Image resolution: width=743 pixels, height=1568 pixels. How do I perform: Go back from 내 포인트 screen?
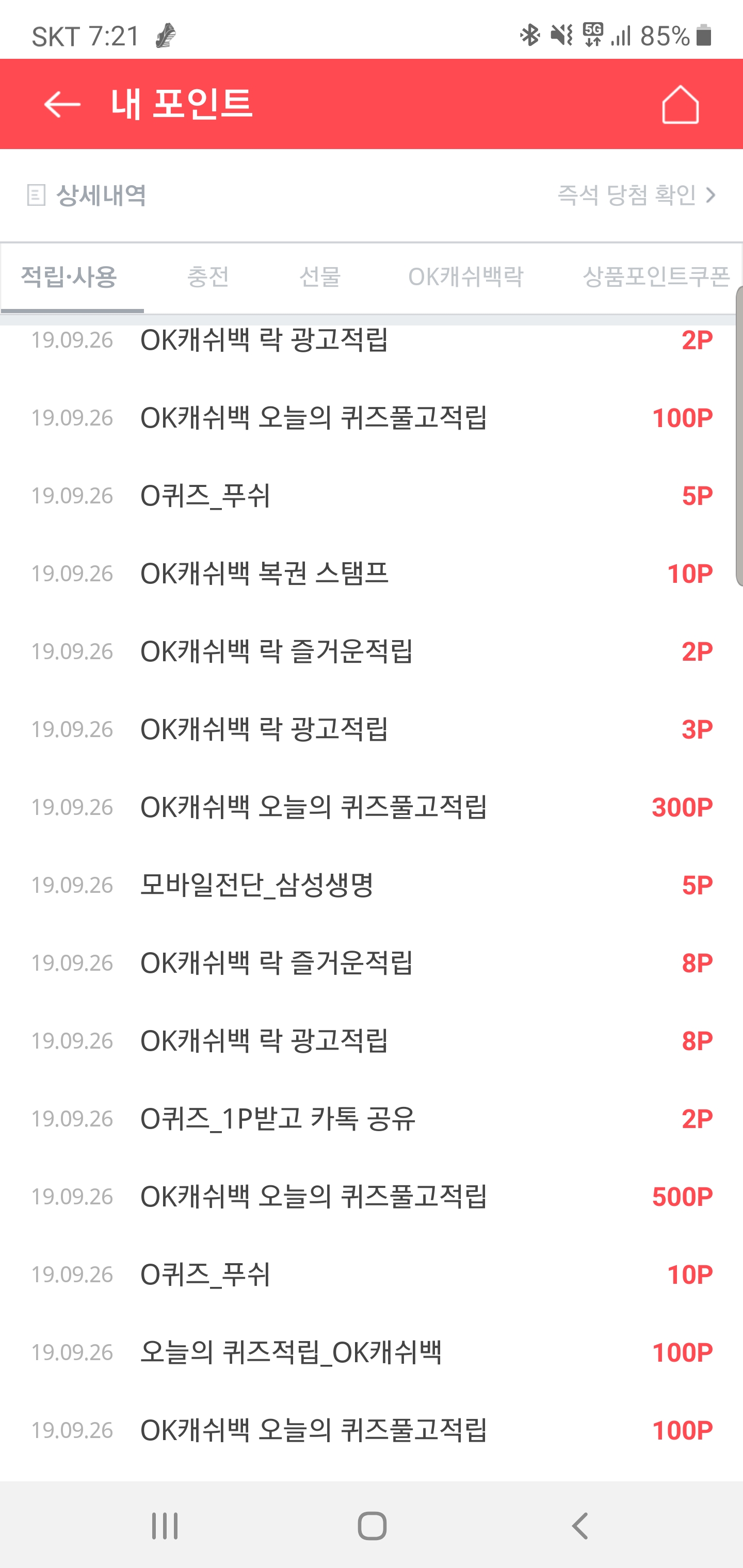[62, 104]
